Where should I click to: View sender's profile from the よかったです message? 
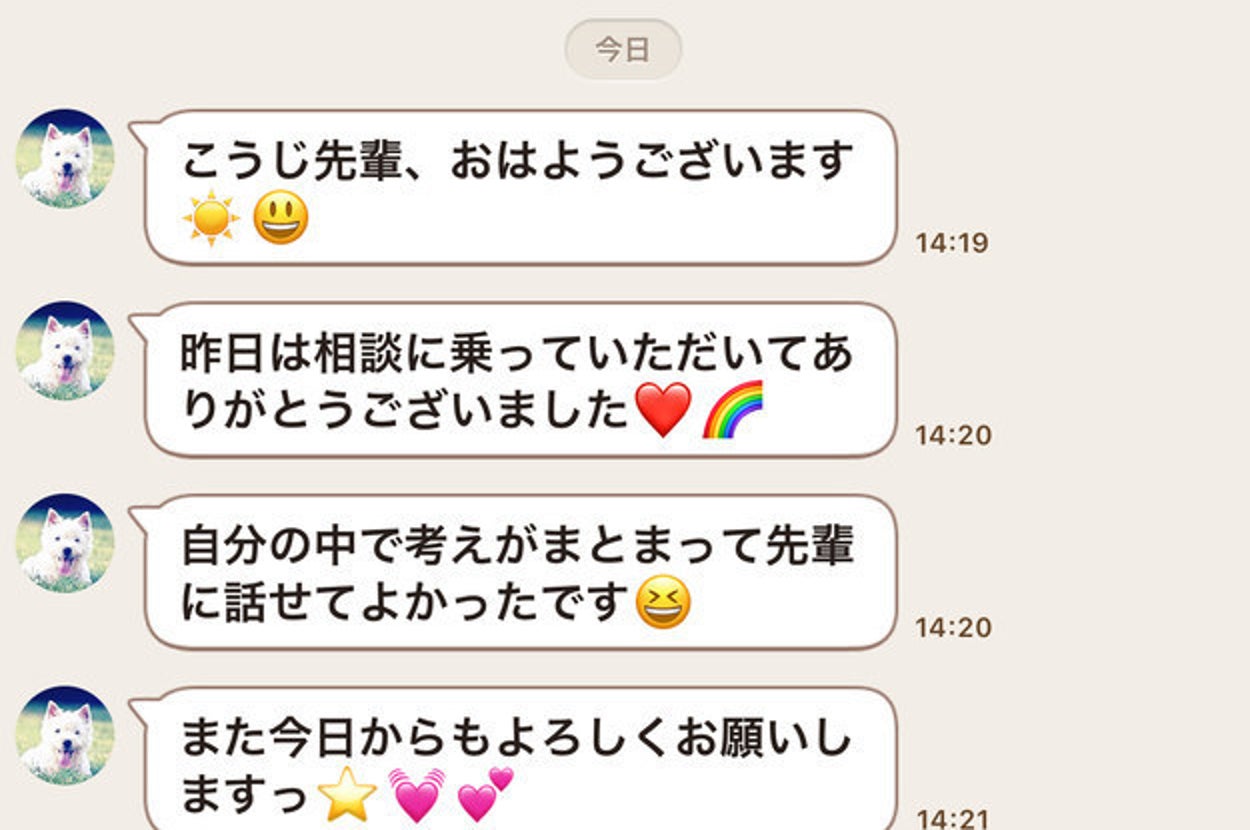(x=65, y=543)
